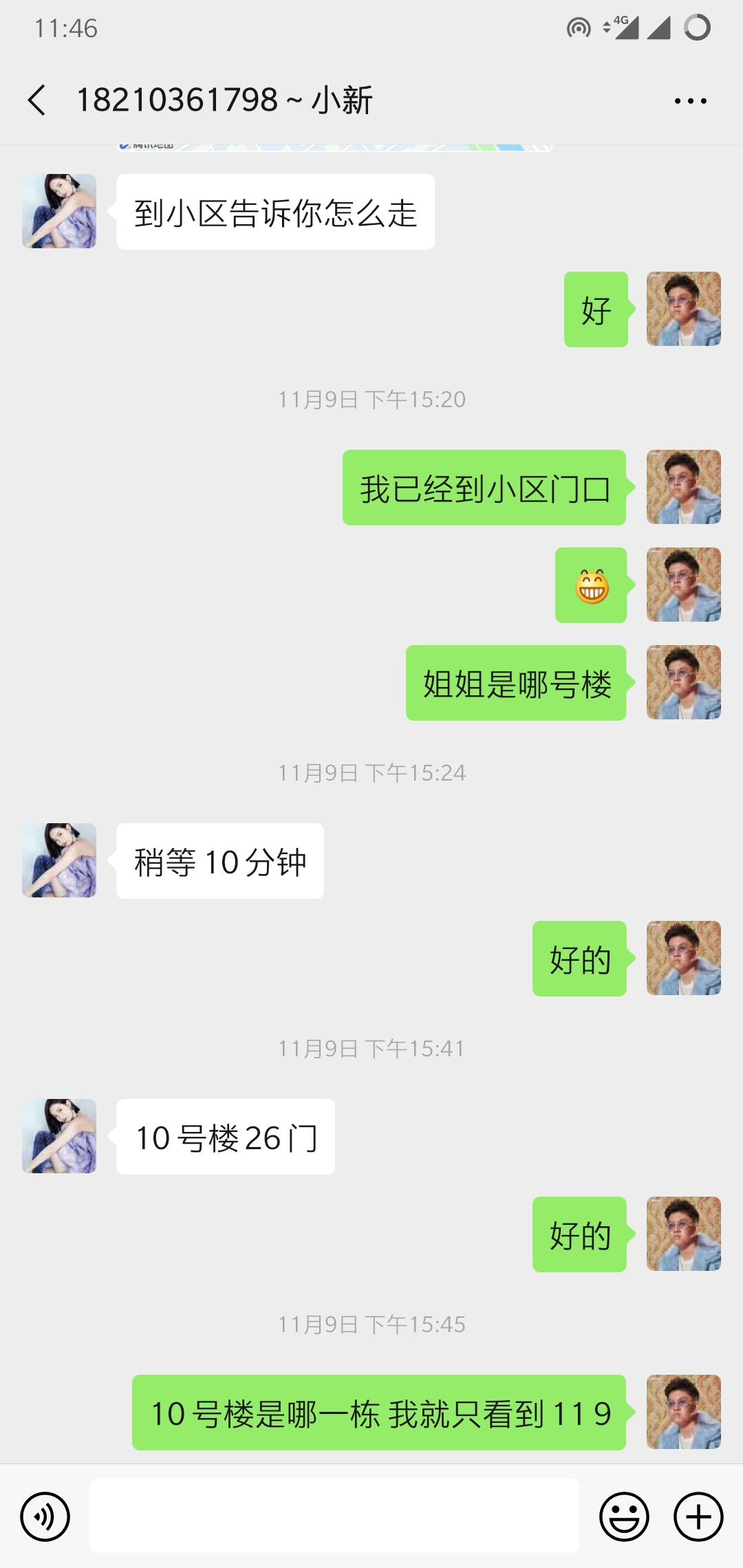Screen dimensions: 743x1568
Task: Tap the 姐姐是哪号楼 green message bubble
Action: 517,683
